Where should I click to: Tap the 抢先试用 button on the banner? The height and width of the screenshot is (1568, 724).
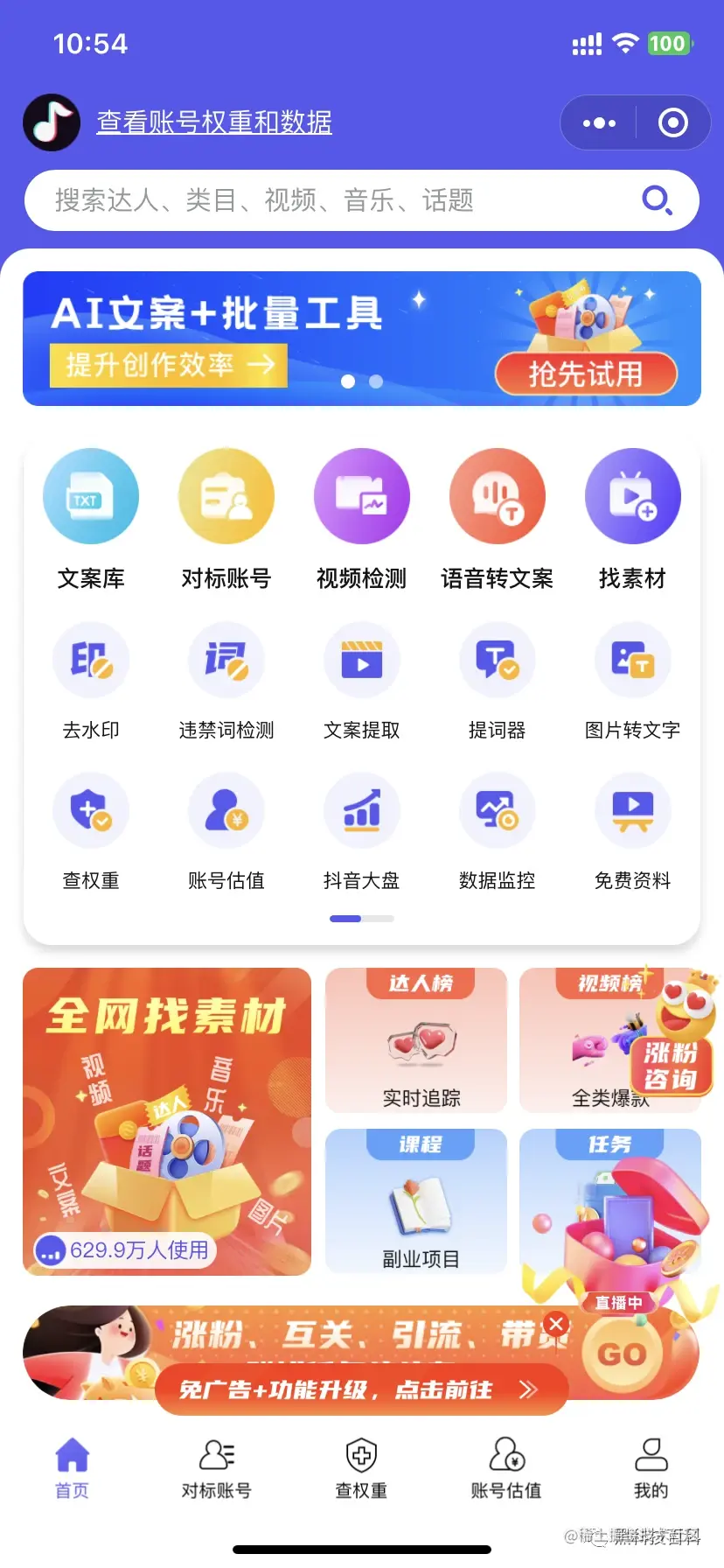[585, 374]
